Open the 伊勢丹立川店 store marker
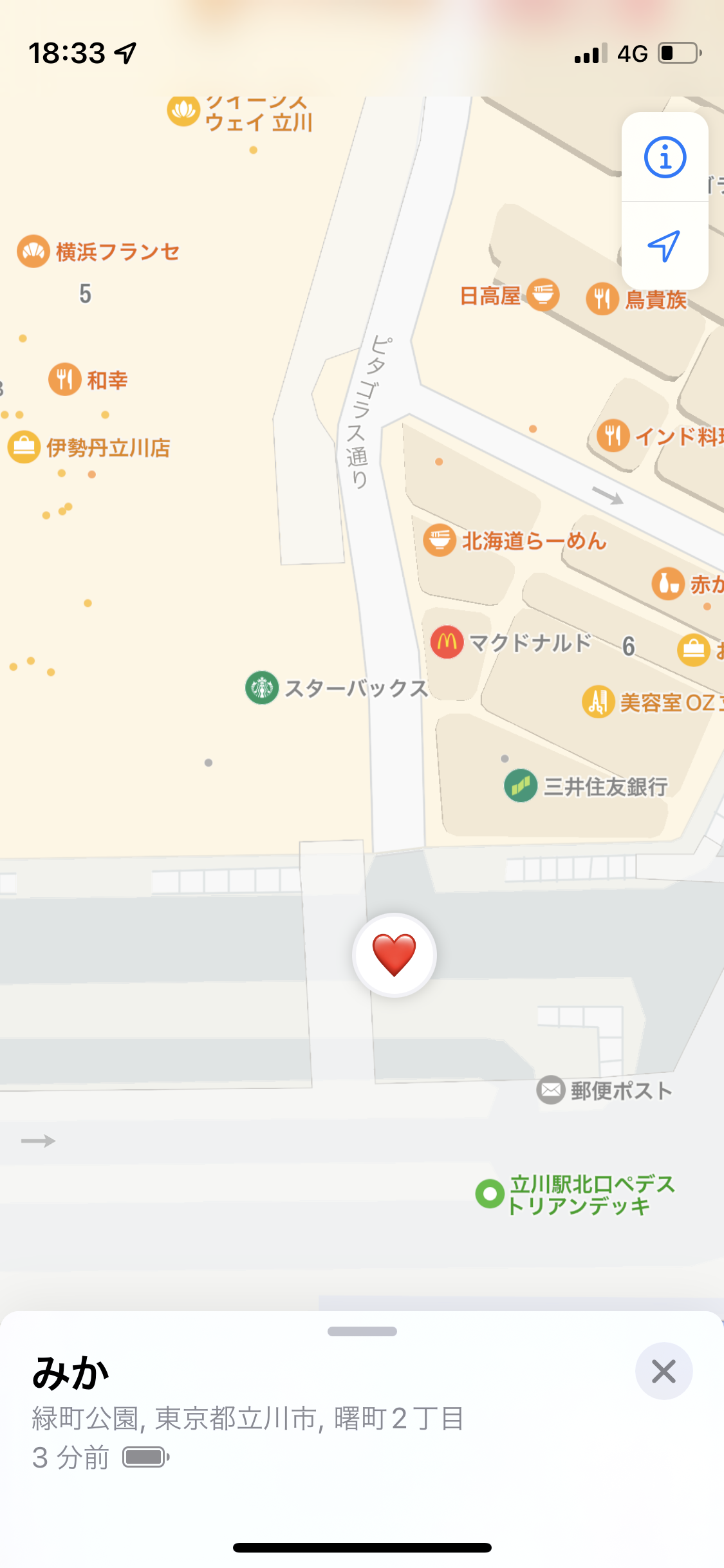This screenshot has width=724, height=1568. [x=24, y=447]
